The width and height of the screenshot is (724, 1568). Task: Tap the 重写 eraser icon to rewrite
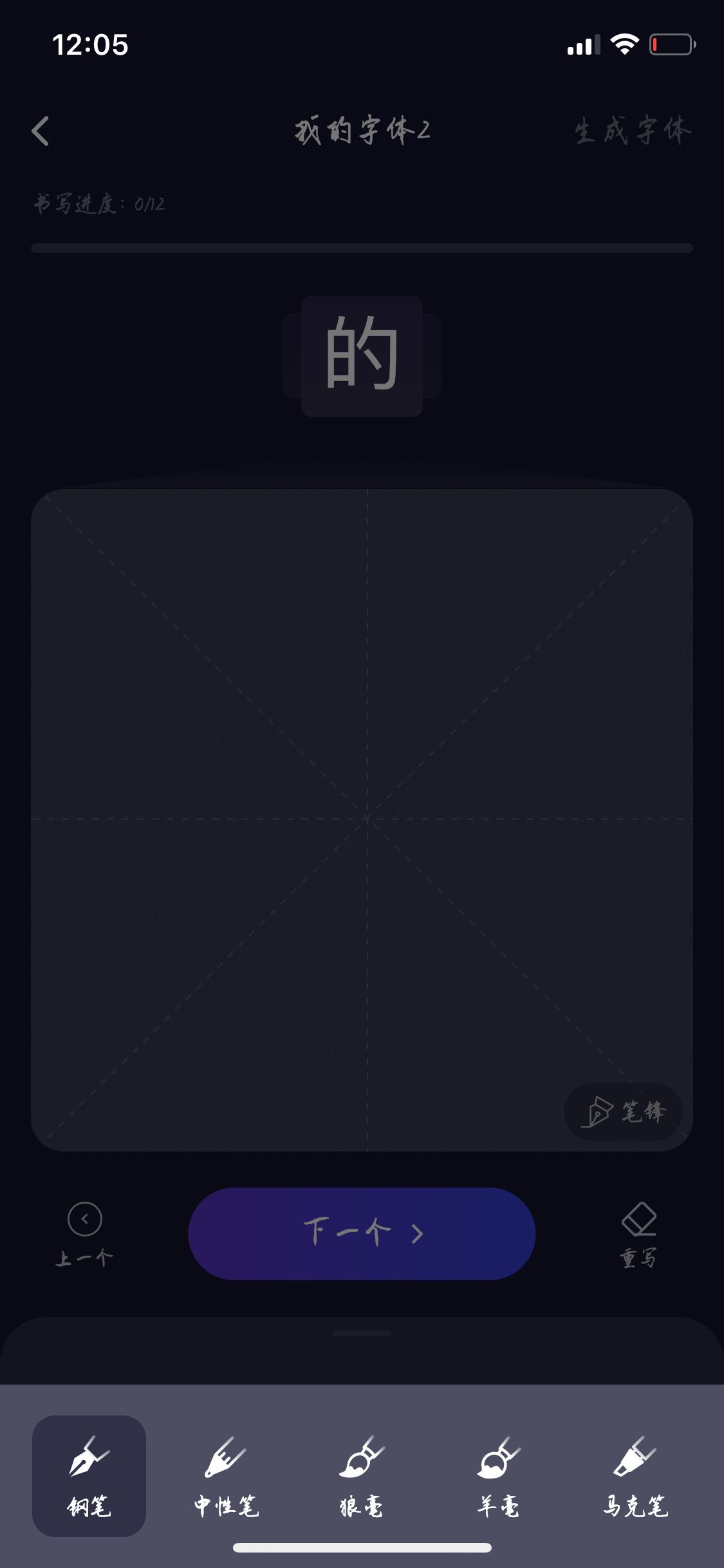(638, 1220)
